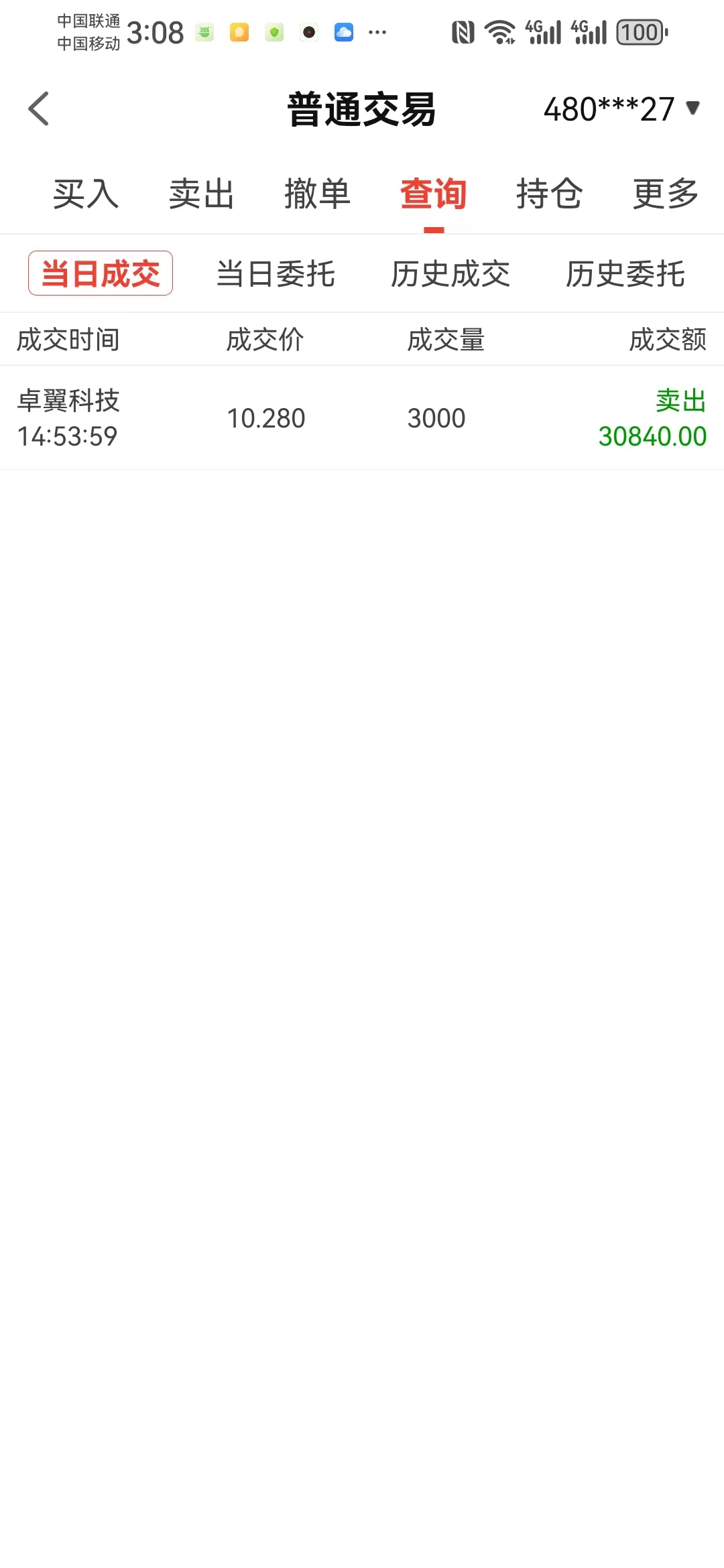The width and height of the screenshot is (724, 1568).
Task: Go back from the 普通交易 screen
Action: click(x=39, y=109)
